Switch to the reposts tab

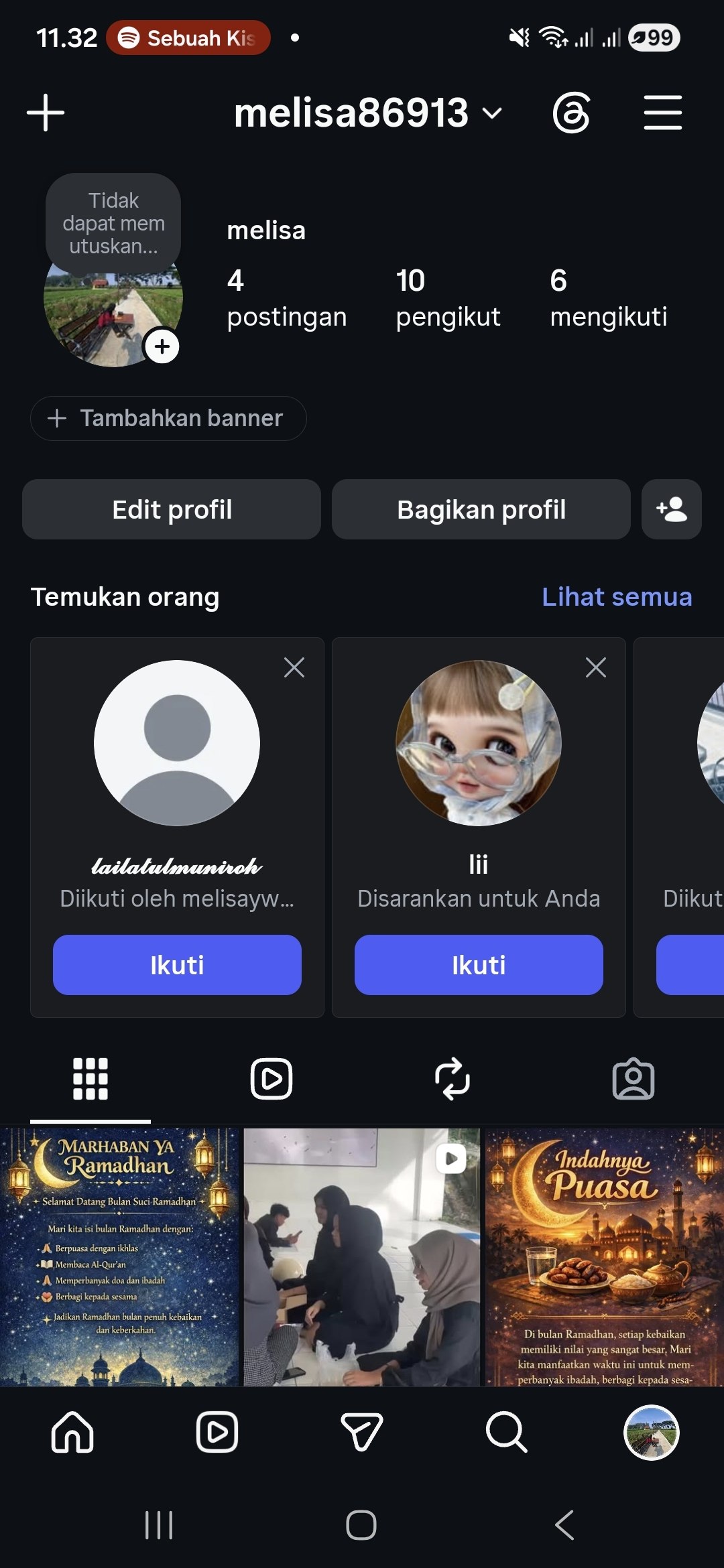pyautogui.click(x=452, y=1079)
